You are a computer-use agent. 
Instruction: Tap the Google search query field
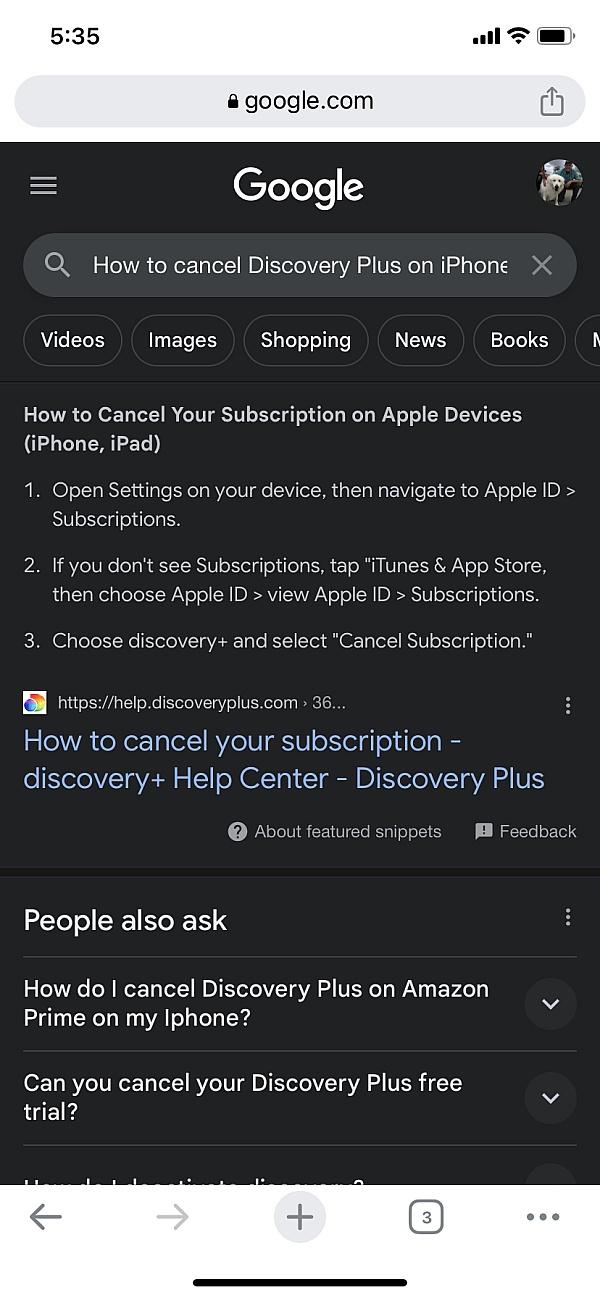point(300,265)
